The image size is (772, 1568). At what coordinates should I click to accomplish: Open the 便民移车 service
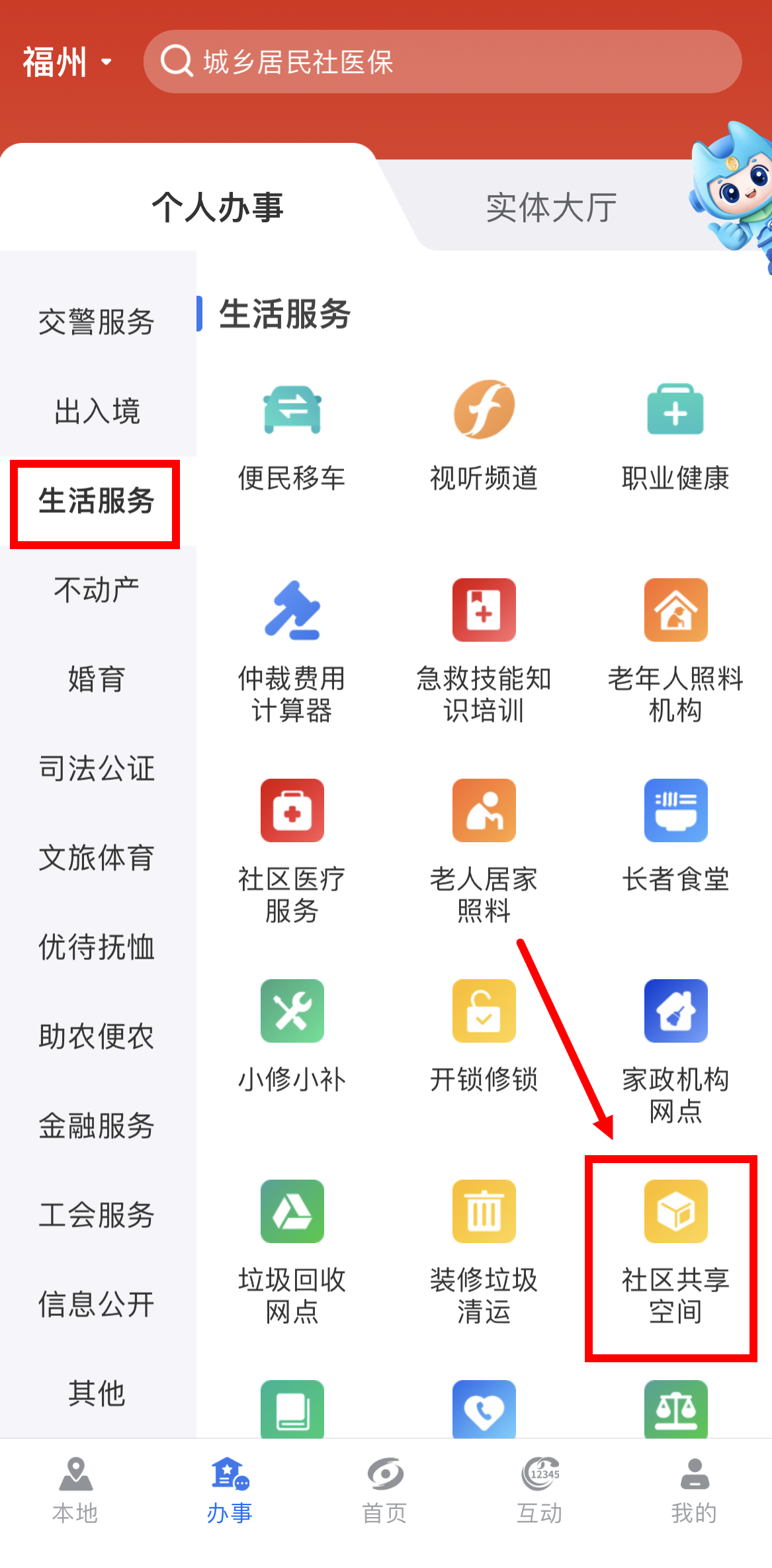pyautogui.click(x=292, y=437)
